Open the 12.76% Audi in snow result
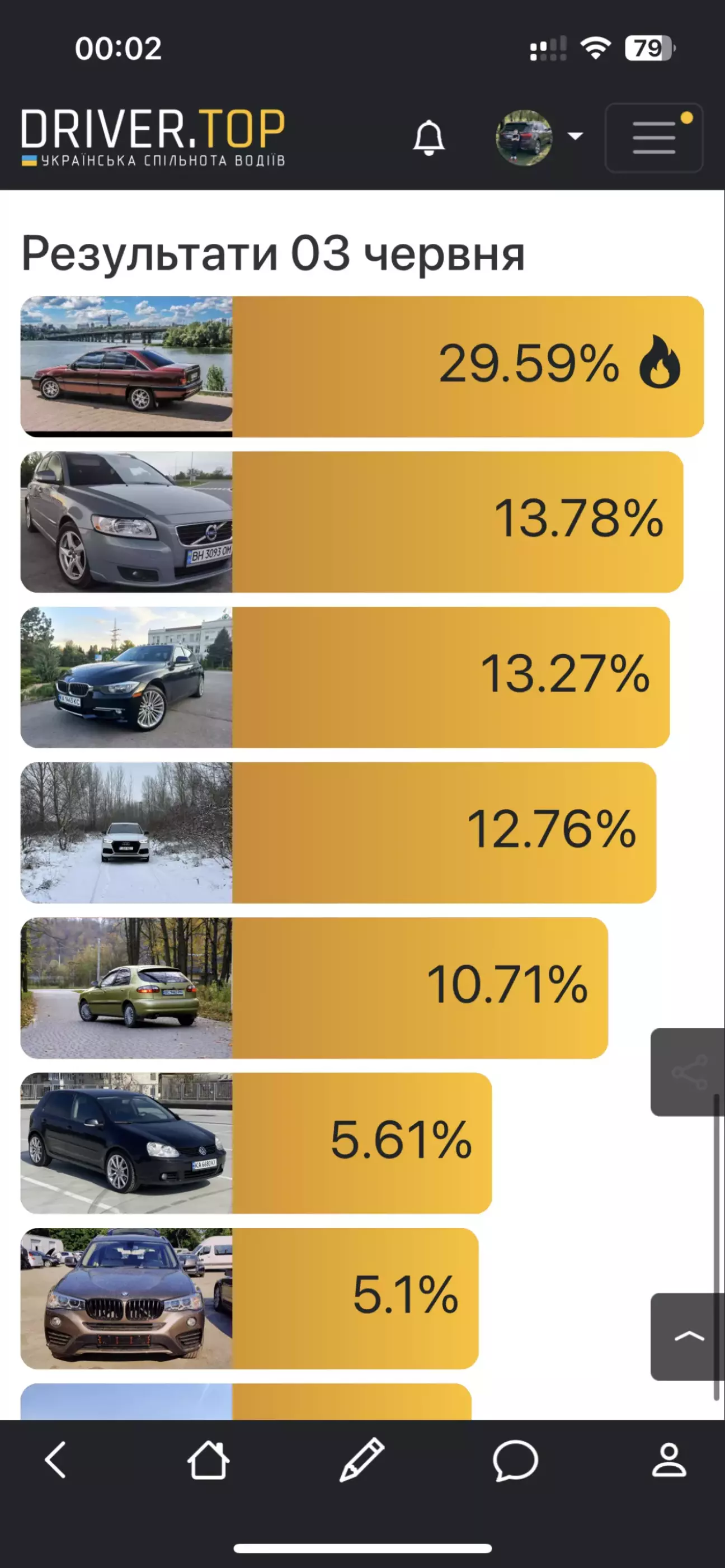725x1568 pixels. [338, 832]
